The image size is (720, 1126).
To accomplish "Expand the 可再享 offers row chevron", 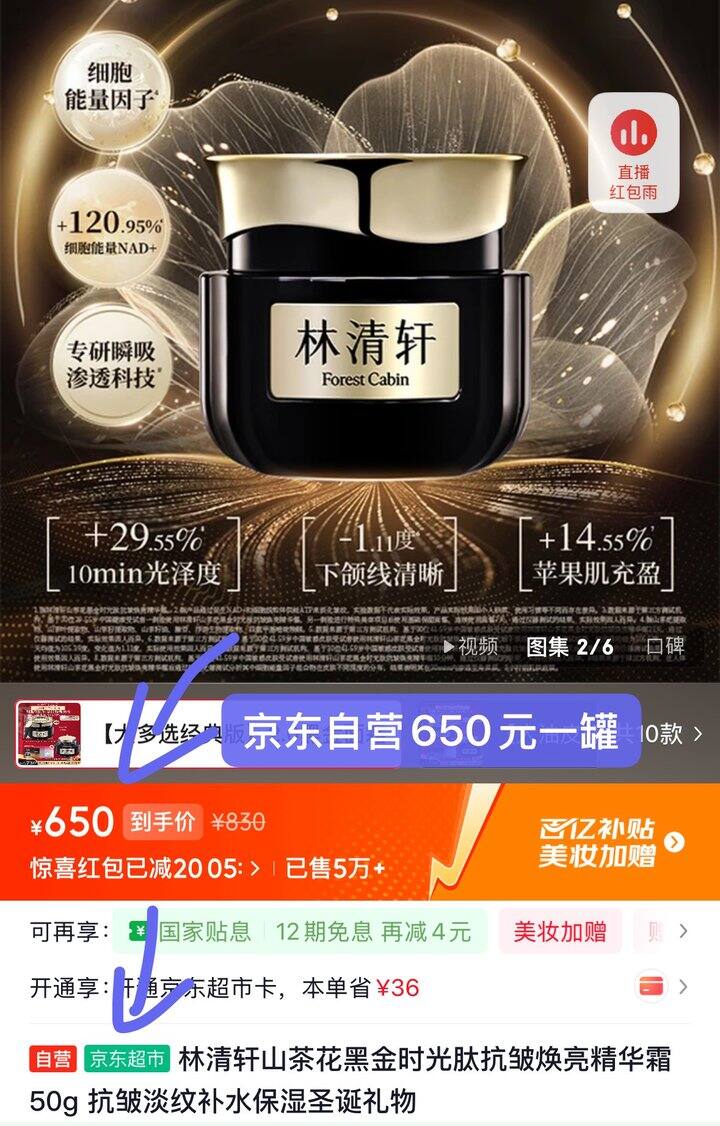I will click(x=684, y=932).
